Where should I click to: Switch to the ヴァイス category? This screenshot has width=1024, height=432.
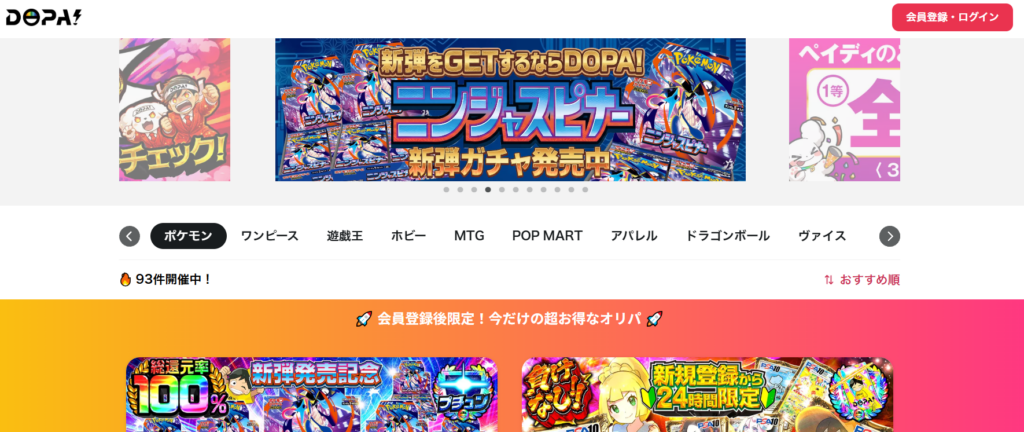click(x=821, y=236)
